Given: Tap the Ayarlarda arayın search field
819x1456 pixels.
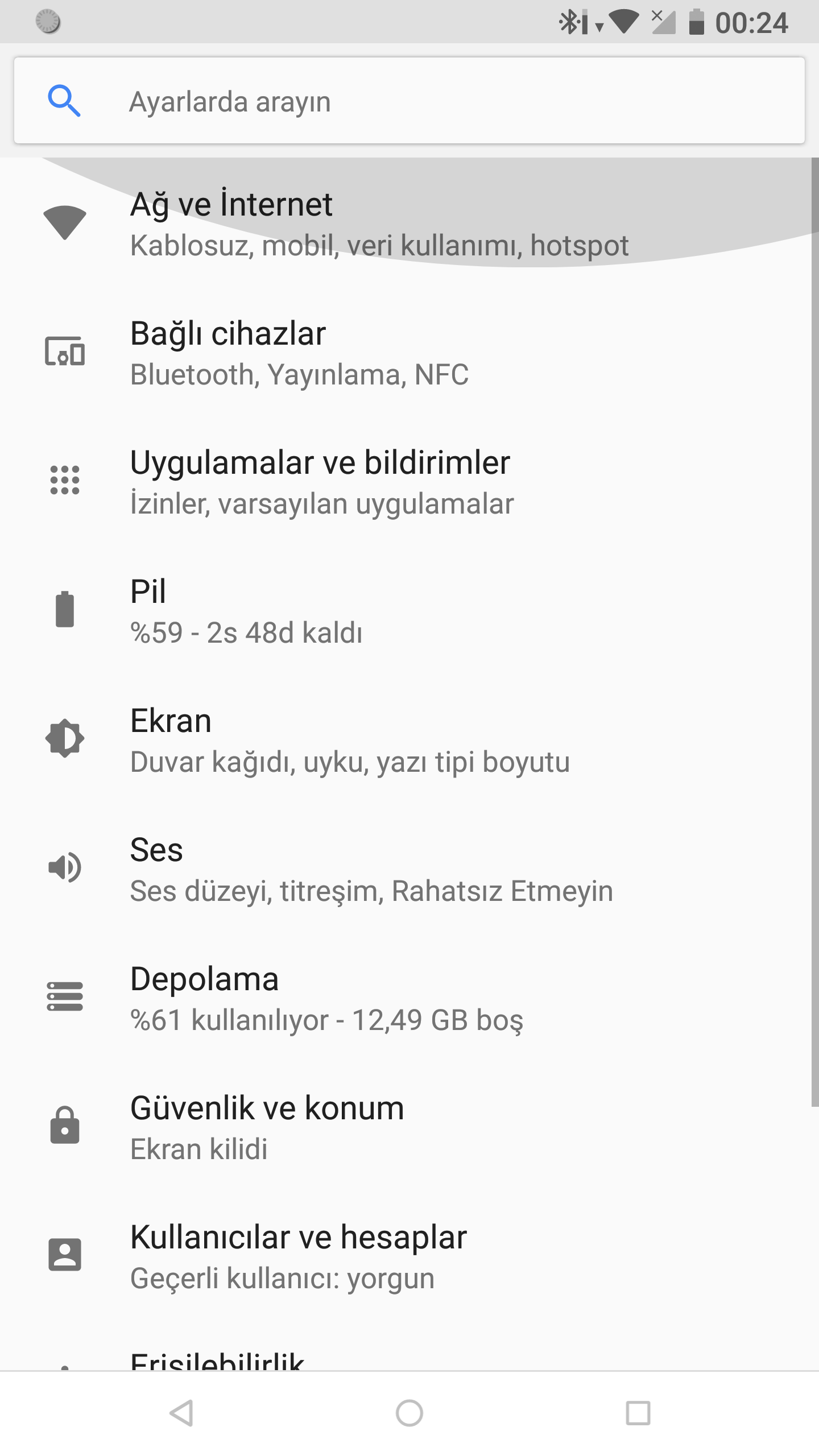Looking at the screenshot, I should pyautogui.click(x=409, y=101).
